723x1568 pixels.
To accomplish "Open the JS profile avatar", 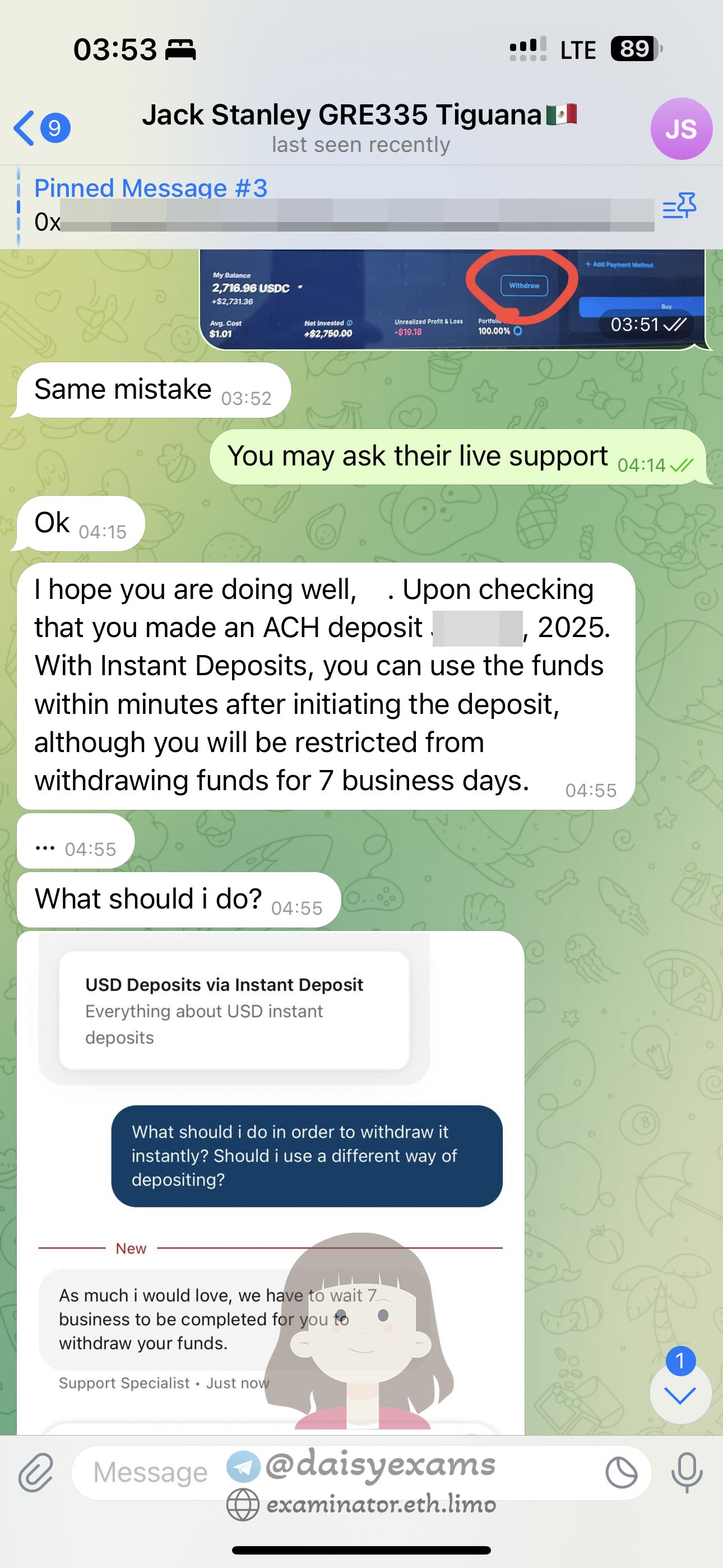I will tap(680, 129).
